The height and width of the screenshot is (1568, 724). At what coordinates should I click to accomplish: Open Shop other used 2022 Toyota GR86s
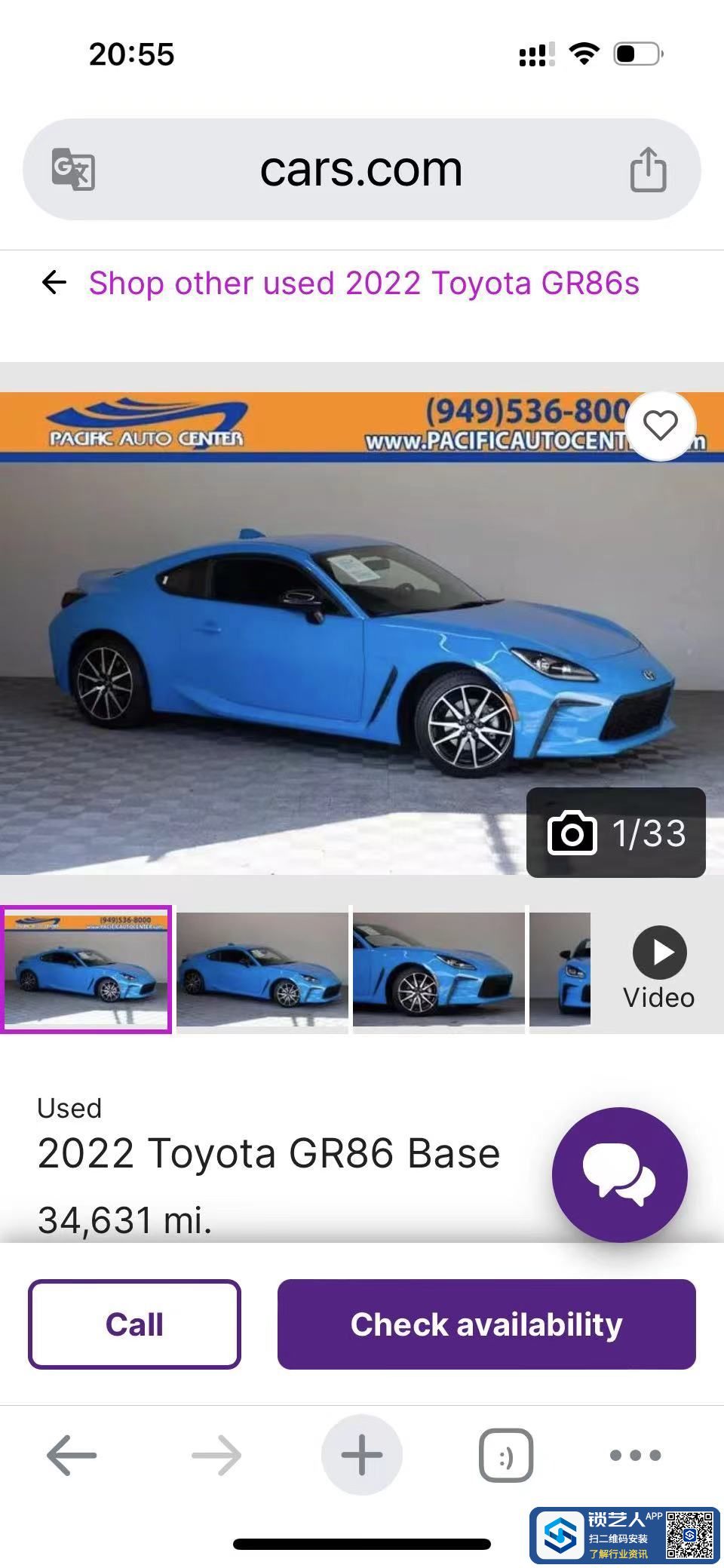tap(364, 284)
